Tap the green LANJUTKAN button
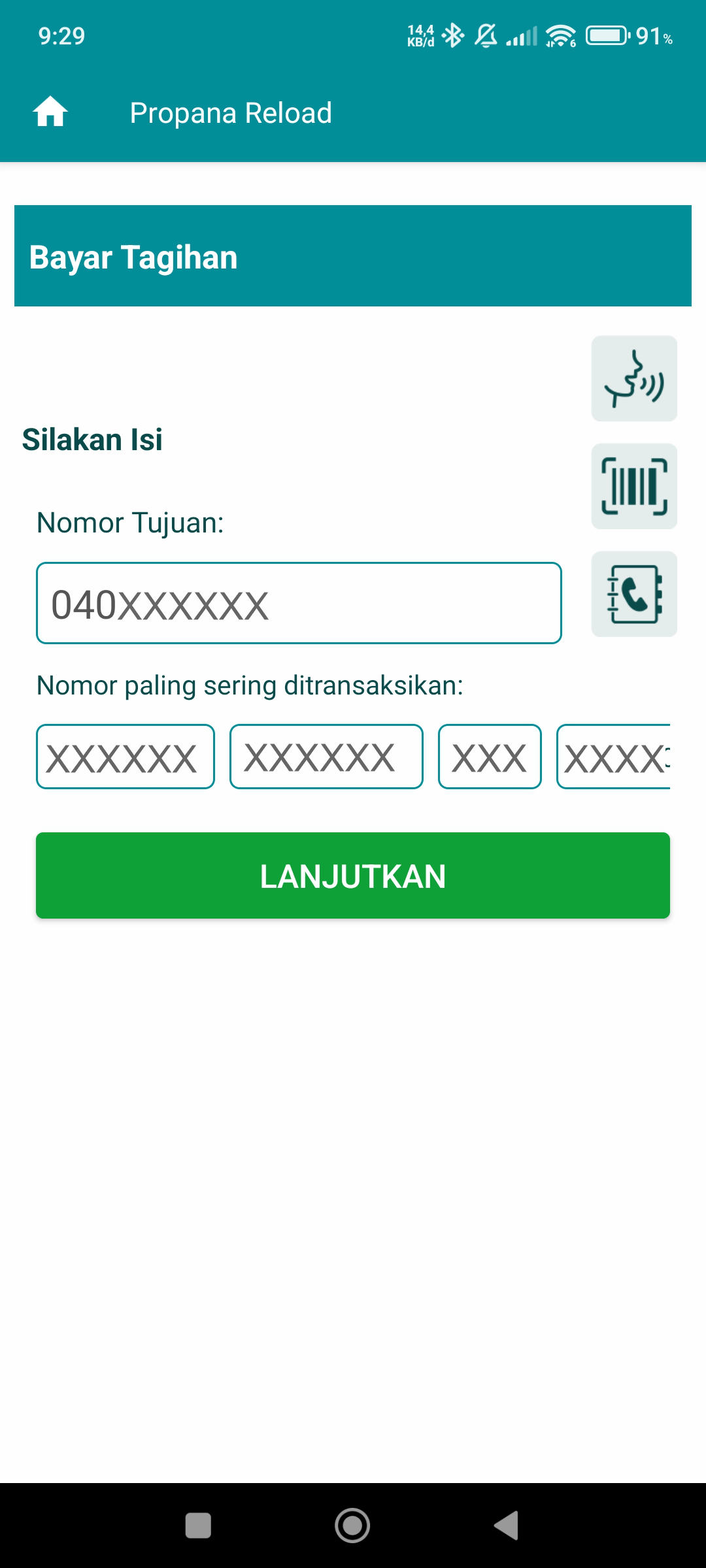 click(x=353, y=875)
